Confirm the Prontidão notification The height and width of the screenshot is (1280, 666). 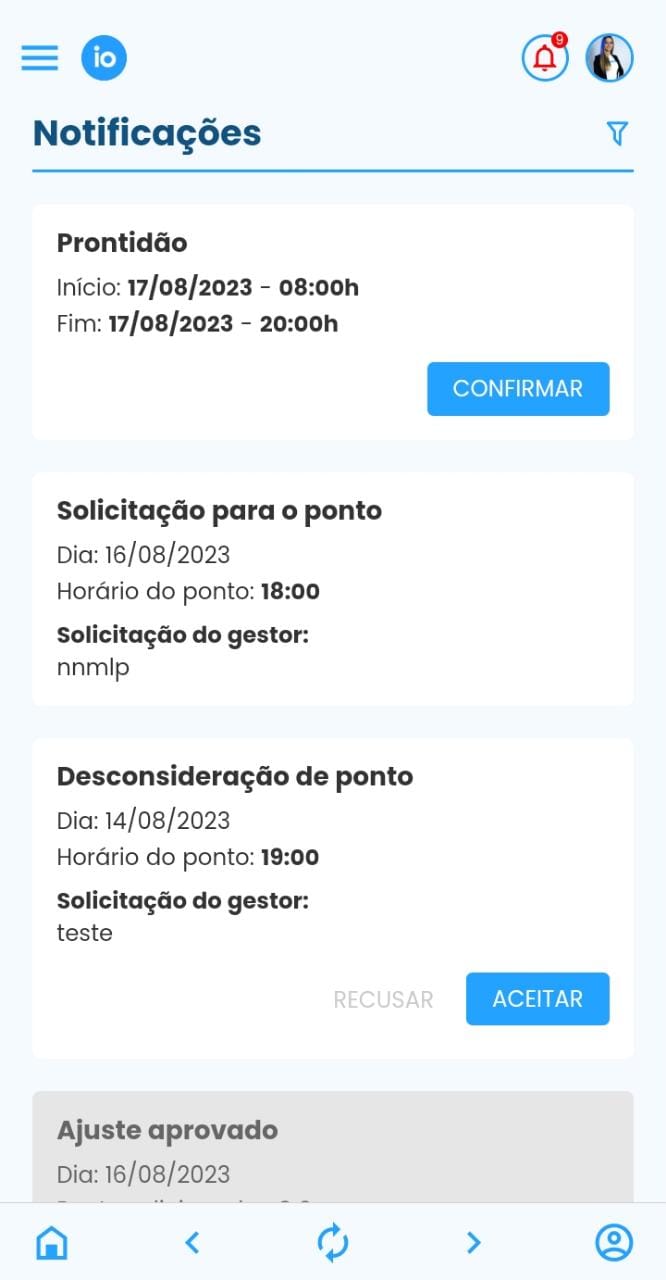point(518,389)
